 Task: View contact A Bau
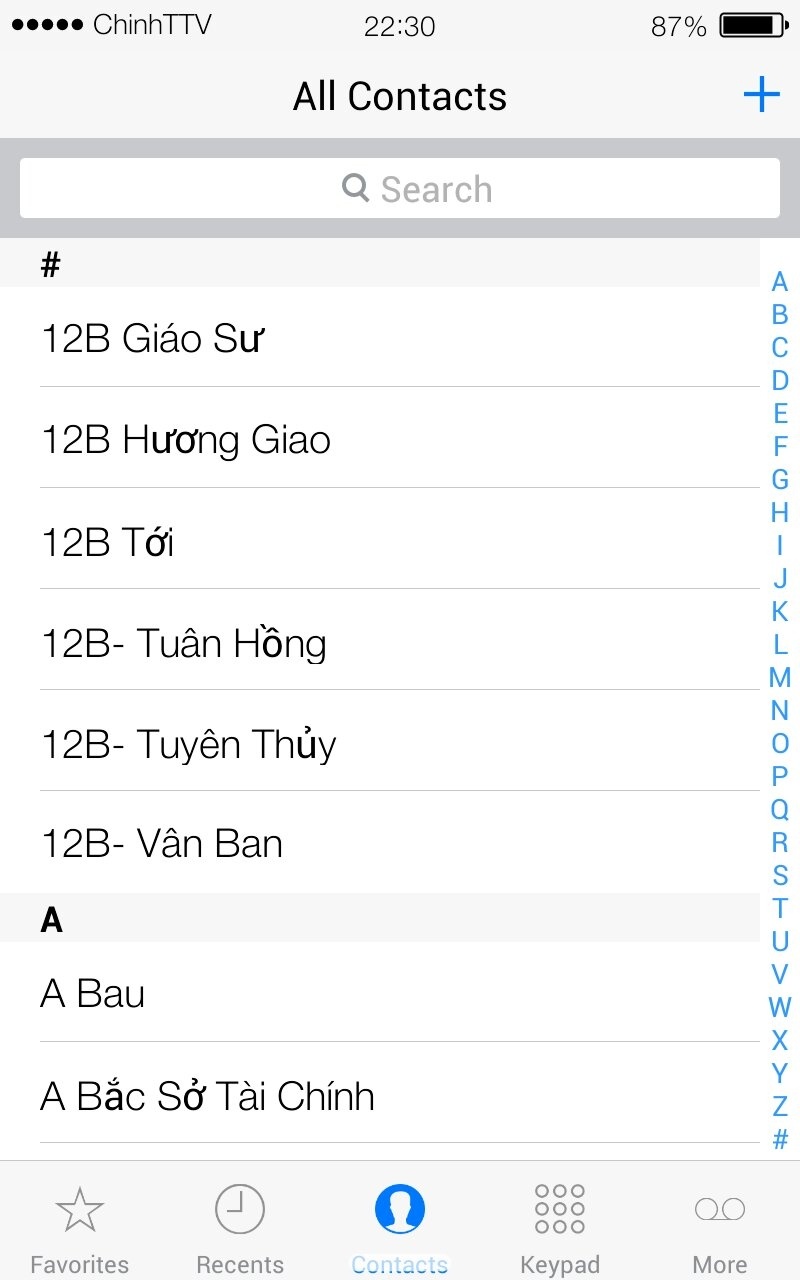pyautogui.click(x=380, y=994)
